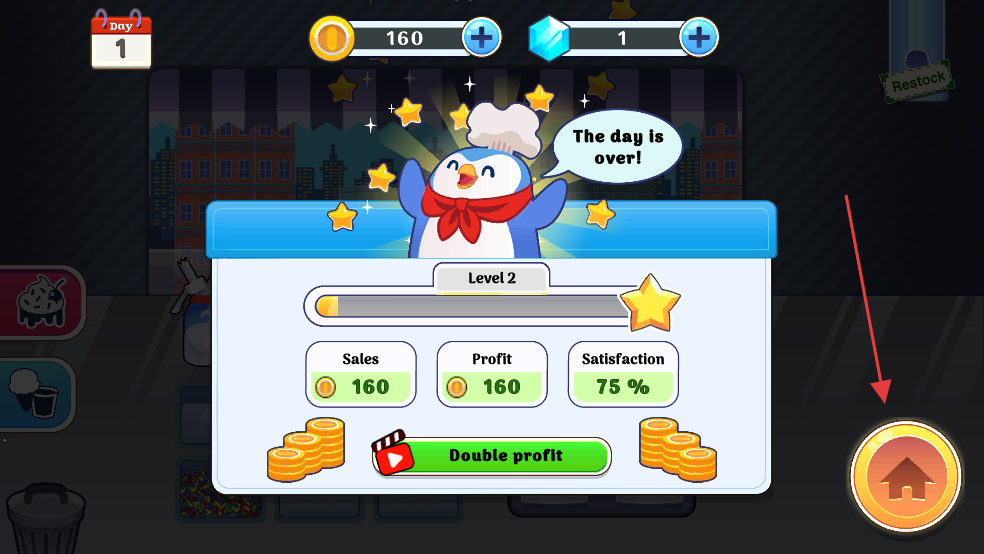Tap the Double profit video button

[491, 456]
